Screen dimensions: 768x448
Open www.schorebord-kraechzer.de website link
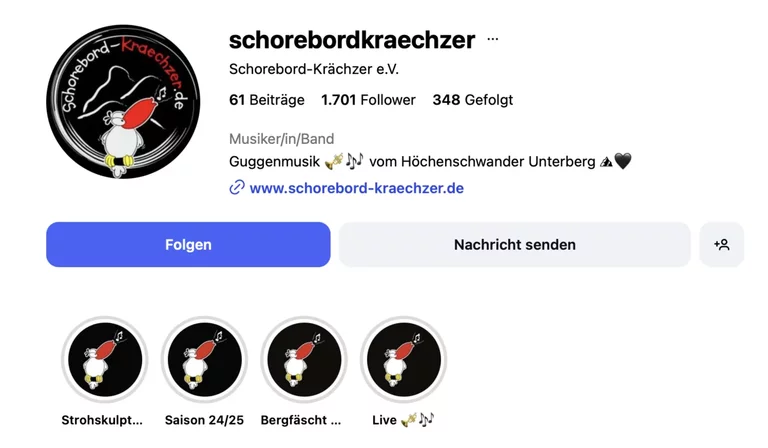(356, 188)
